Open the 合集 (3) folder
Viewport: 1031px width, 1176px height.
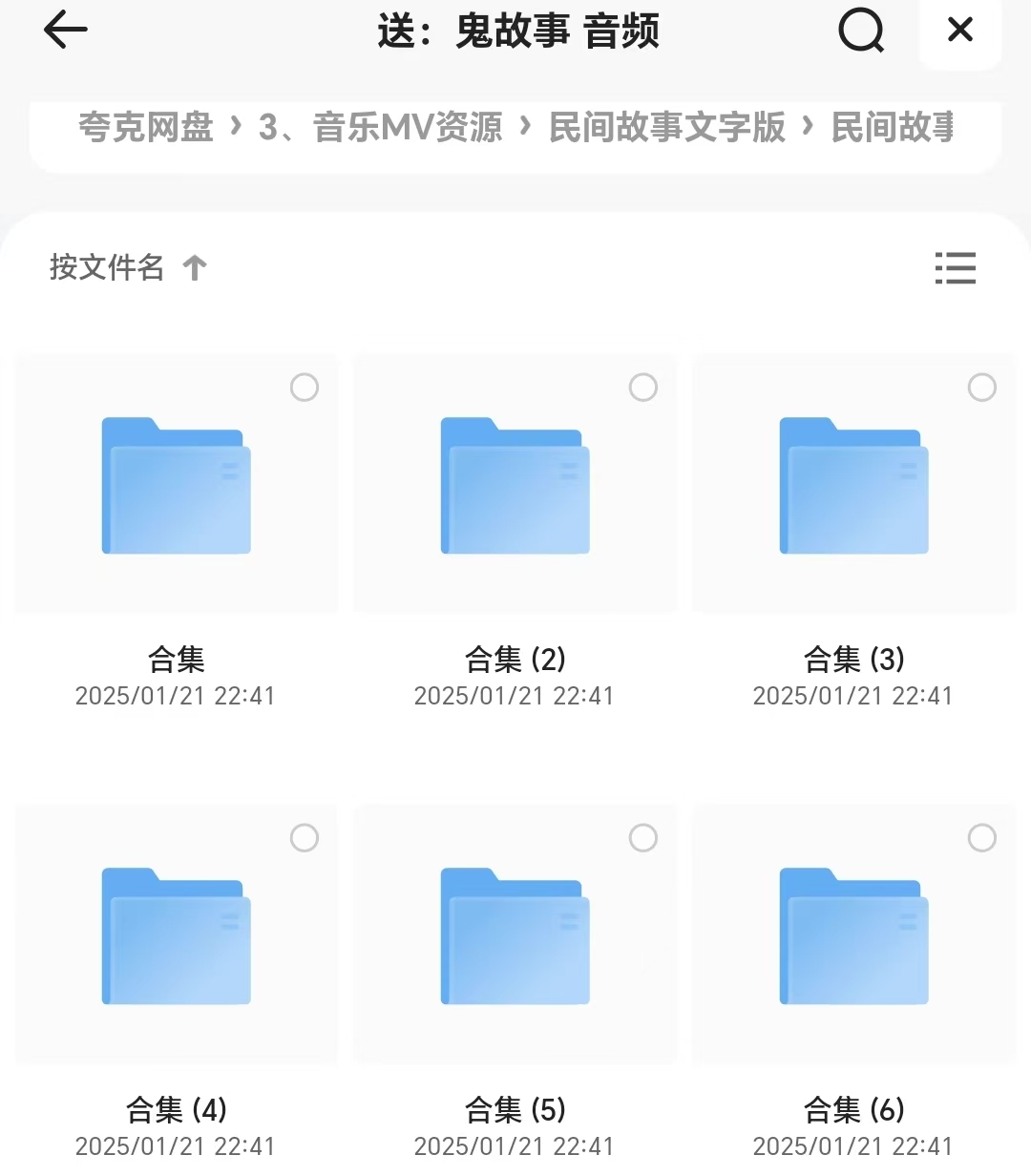click(x=854, y=486)
